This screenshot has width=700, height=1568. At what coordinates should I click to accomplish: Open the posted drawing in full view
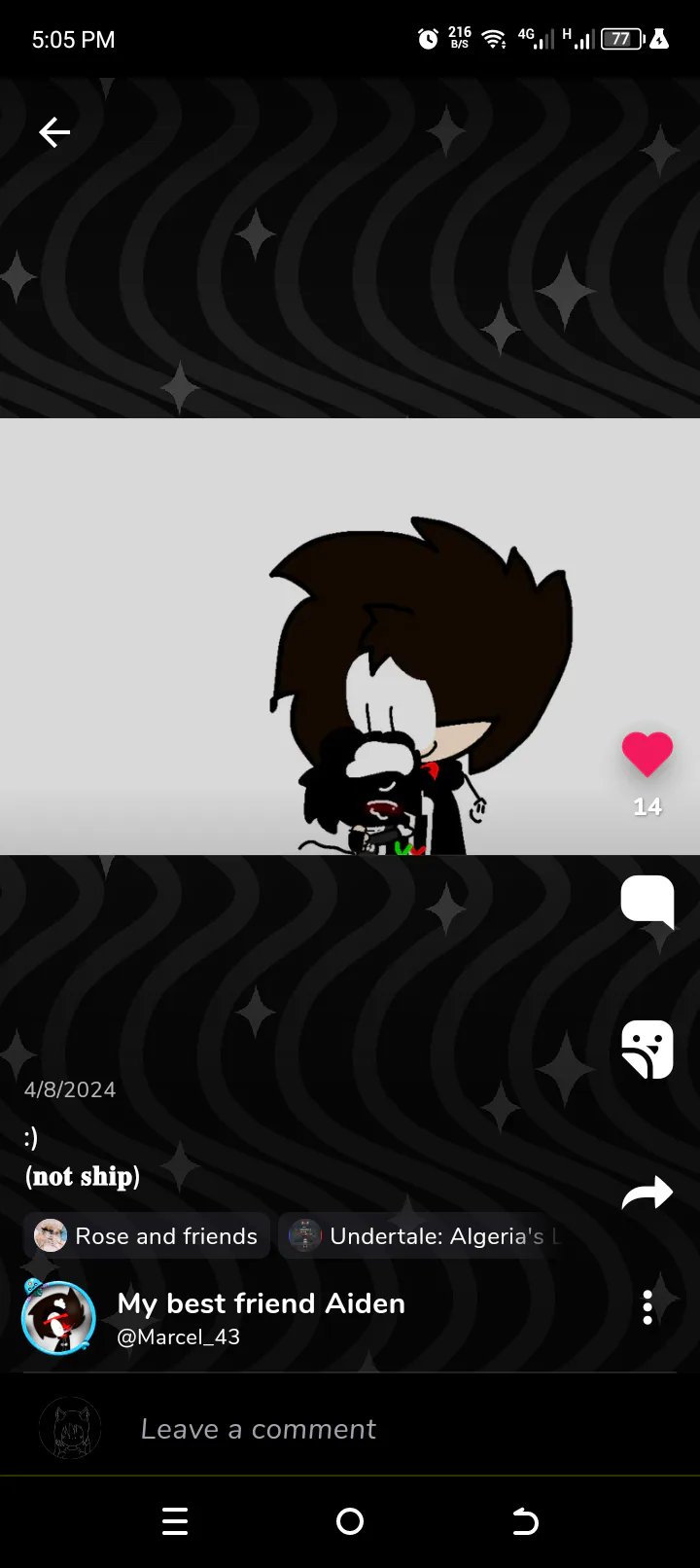click(350, 636)
